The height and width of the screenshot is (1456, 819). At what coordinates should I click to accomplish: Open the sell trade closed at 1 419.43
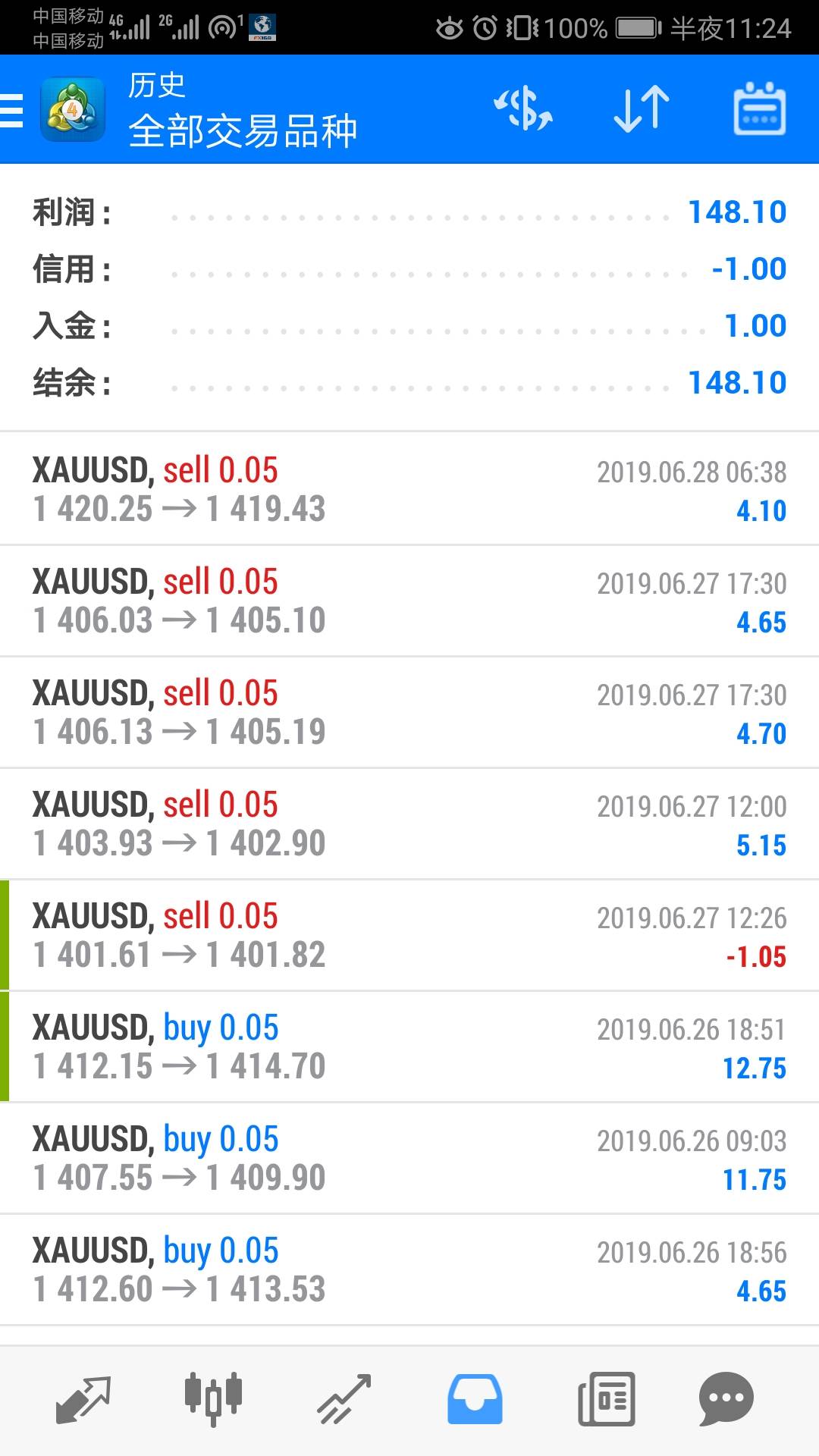pos(409,489)
